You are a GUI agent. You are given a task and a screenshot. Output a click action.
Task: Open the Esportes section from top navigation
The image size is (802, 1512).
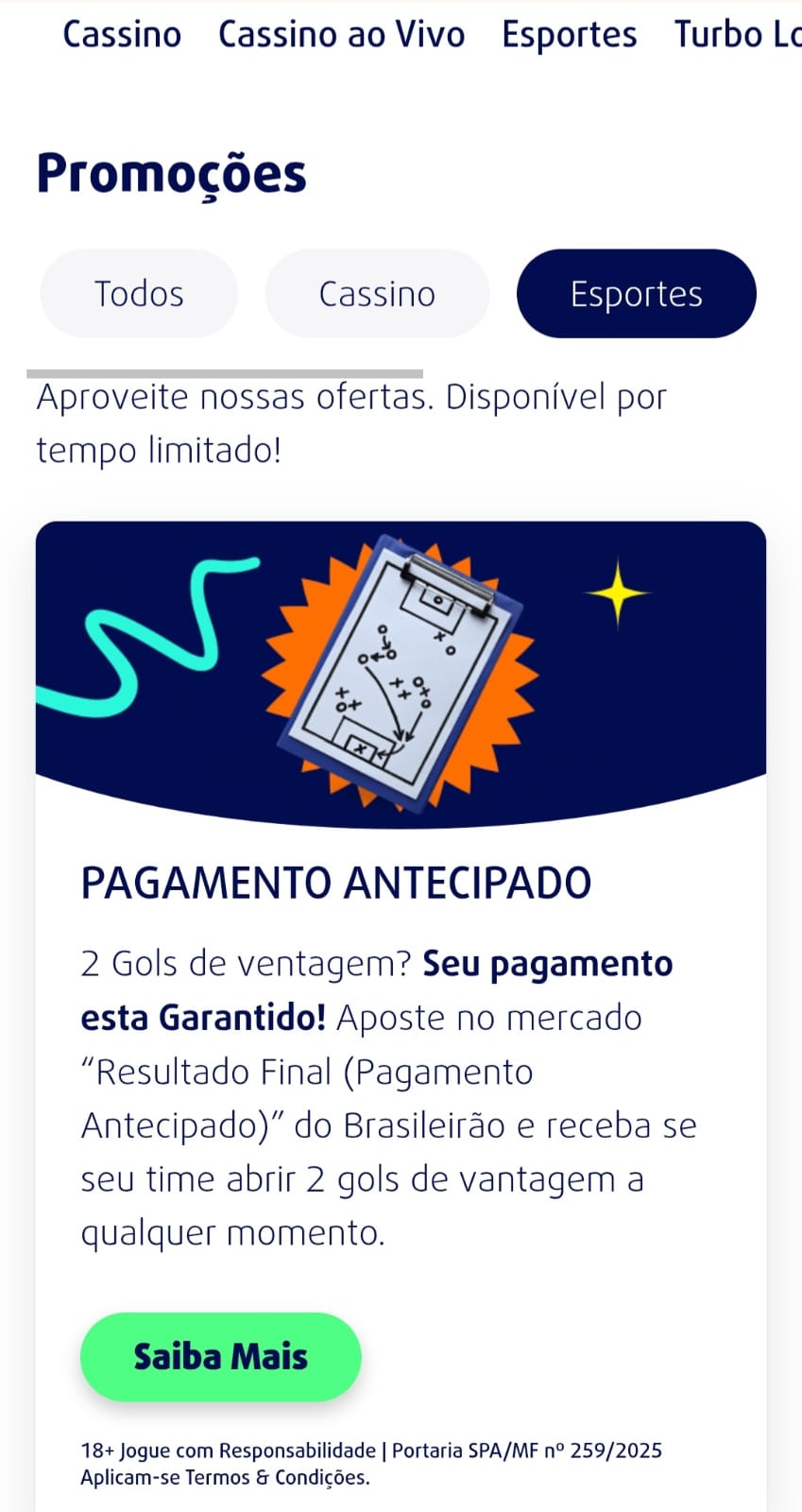(569, 34)
